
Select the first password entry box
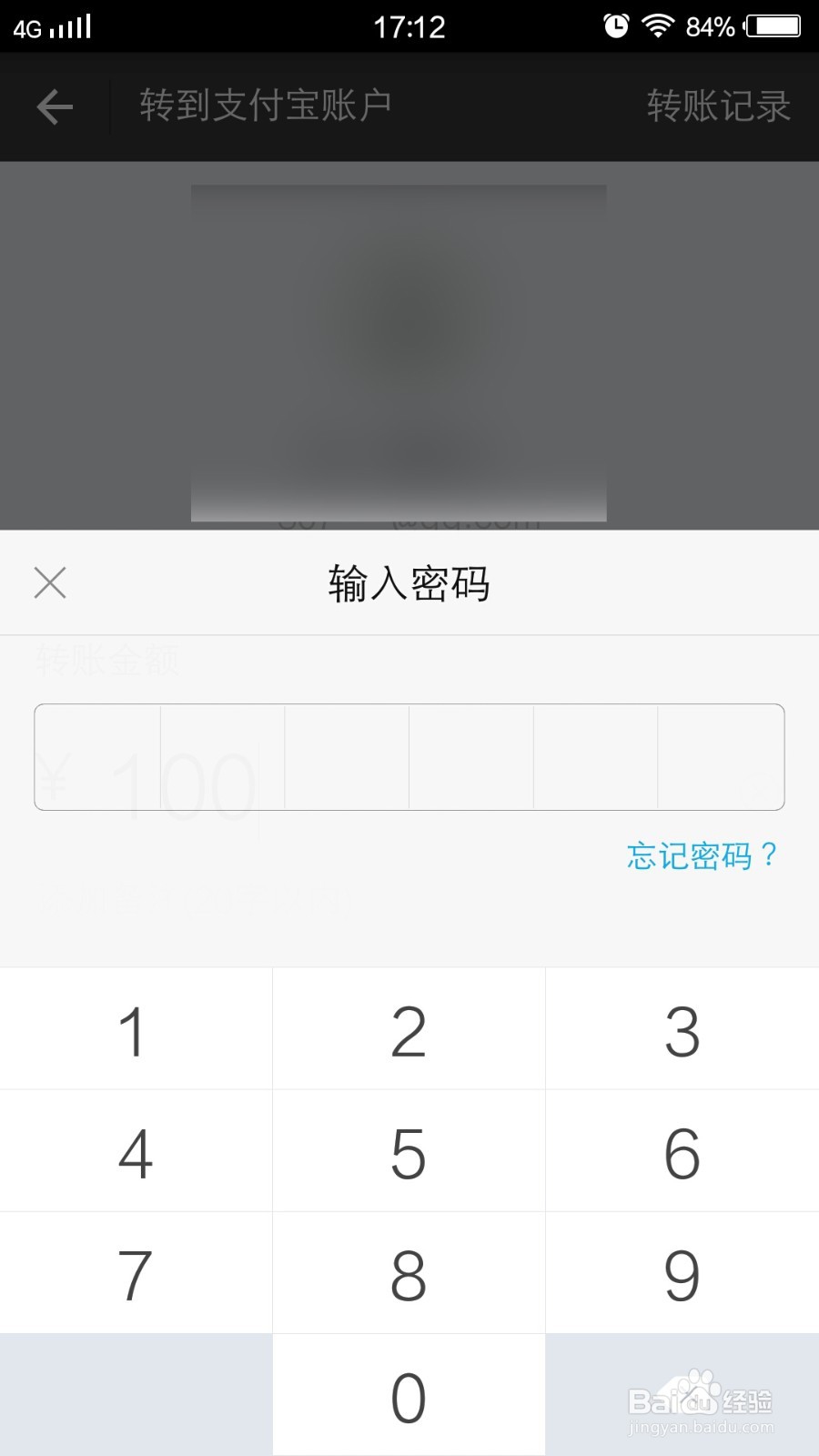click(98, 757)
